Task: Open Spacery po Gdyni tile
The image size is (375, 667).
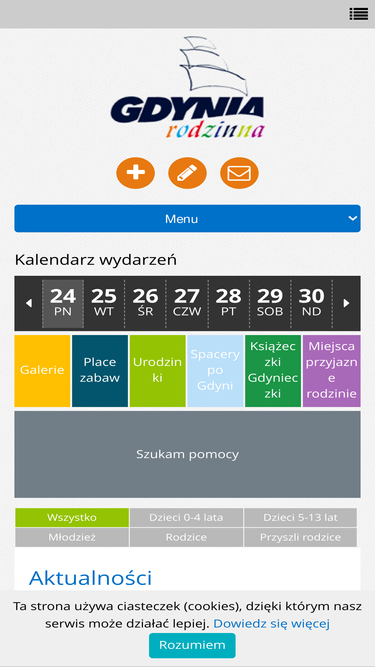Action: coord(215,371)
